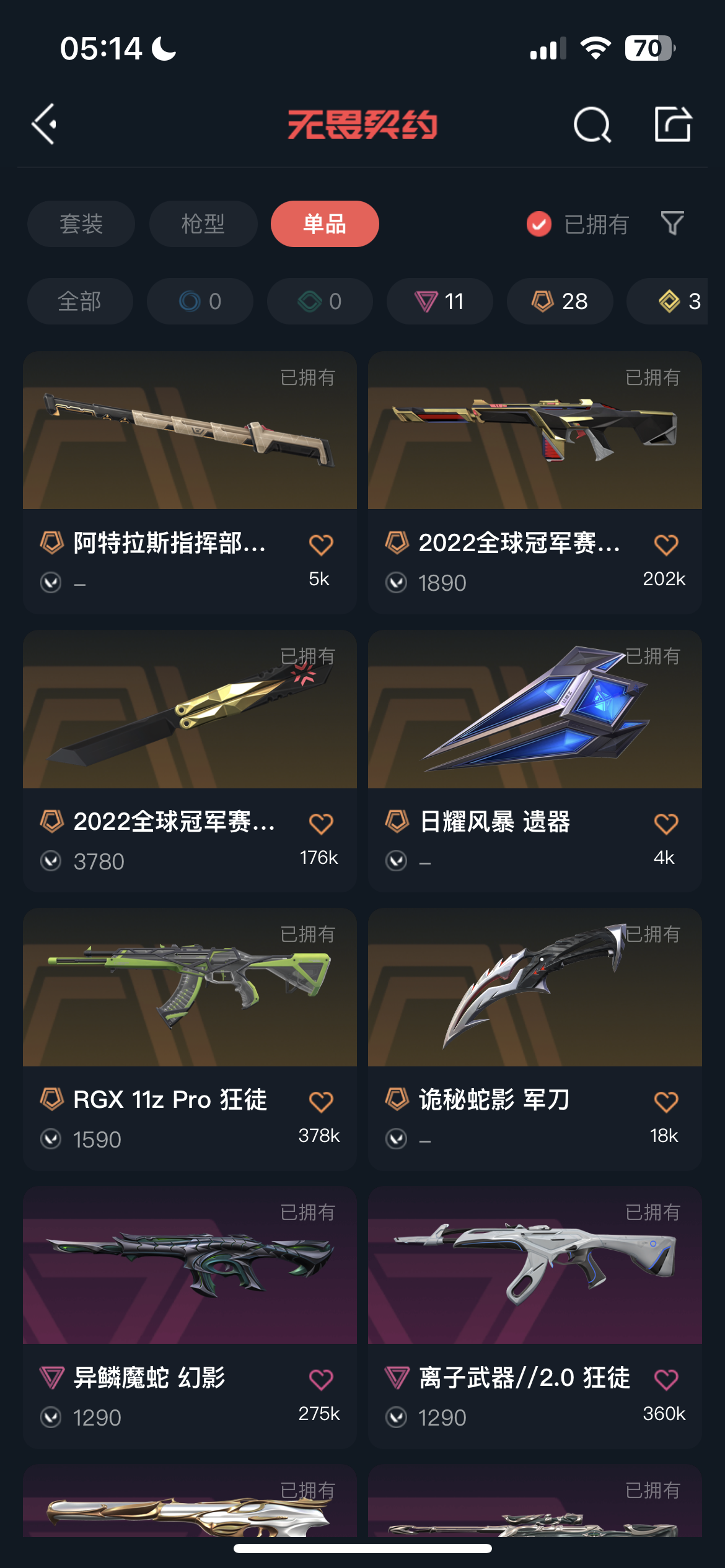
Task: Switch to the 枪型 tab
Action: 203,224
